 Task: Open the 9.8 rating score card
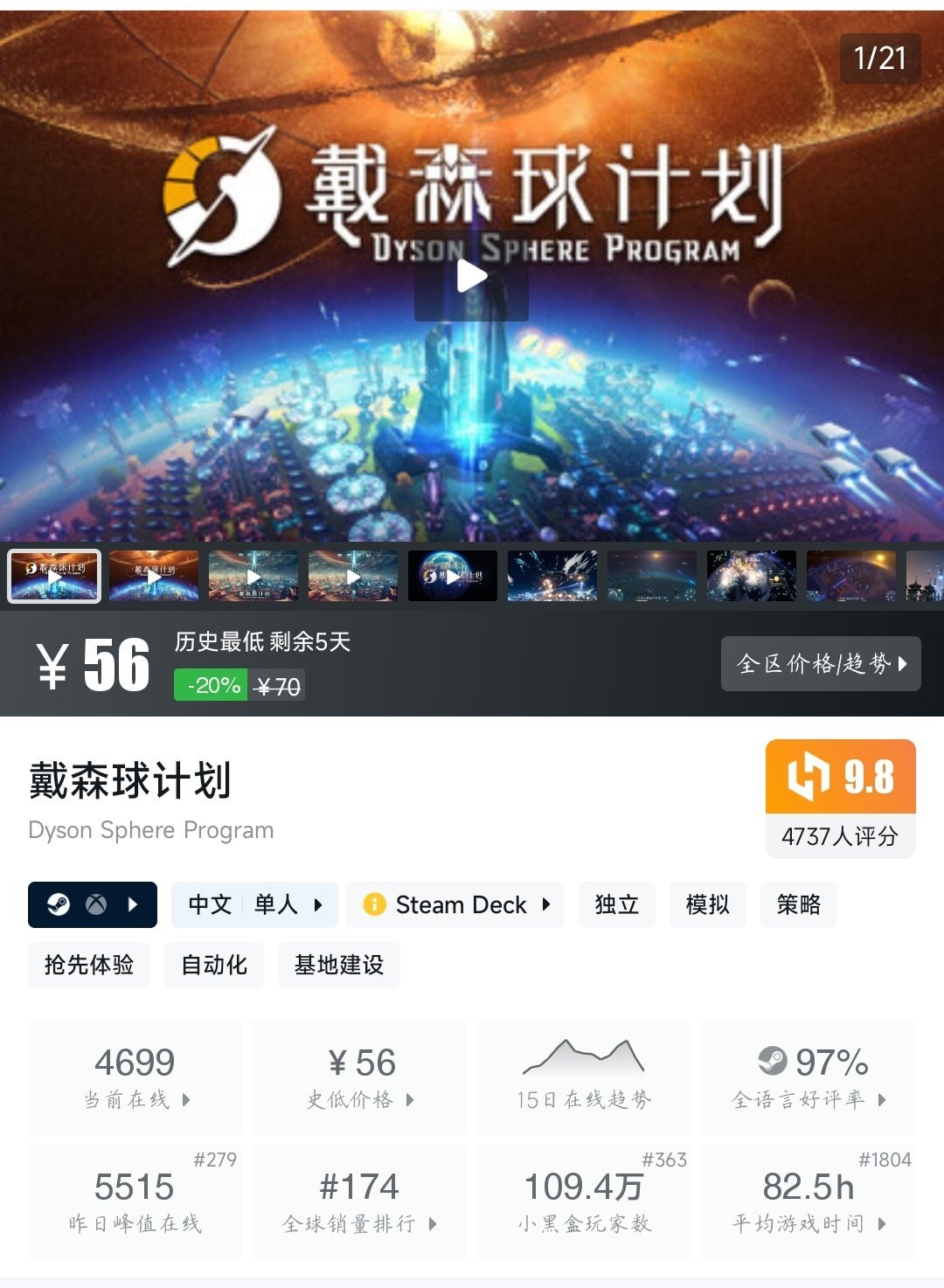(x=840, y=798)
